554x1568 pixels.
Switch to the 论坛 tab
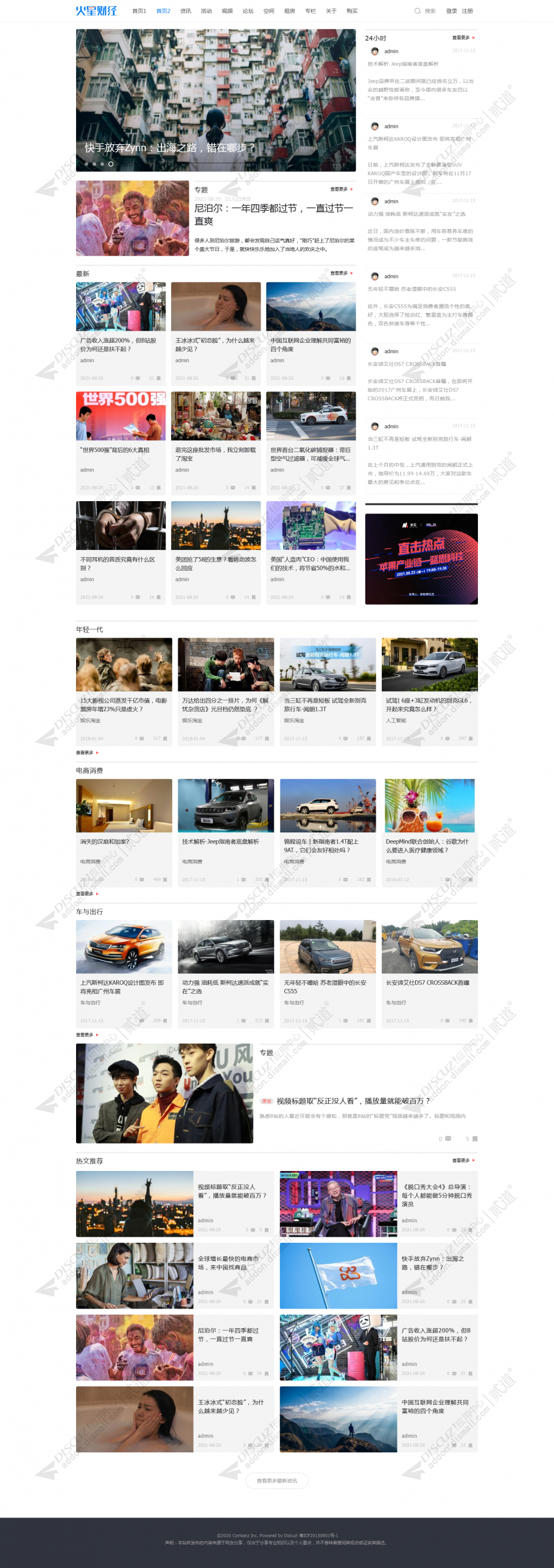click(x=248, y=11)
